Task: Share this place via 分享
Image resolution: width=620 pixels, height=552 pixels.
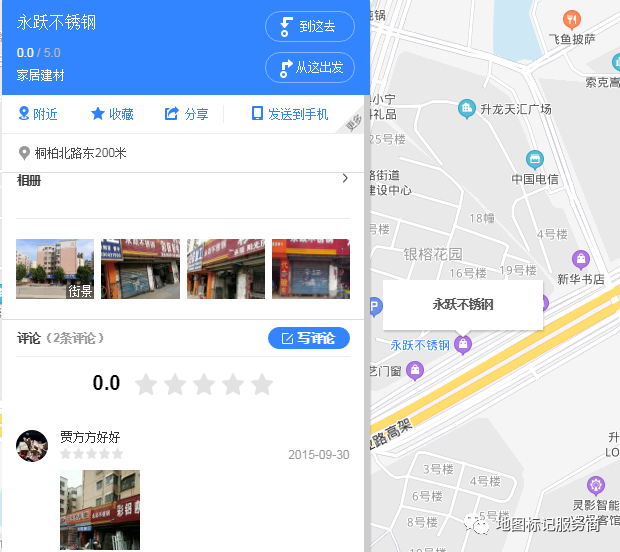Action: pyautogui.click(x=186, y=114)
